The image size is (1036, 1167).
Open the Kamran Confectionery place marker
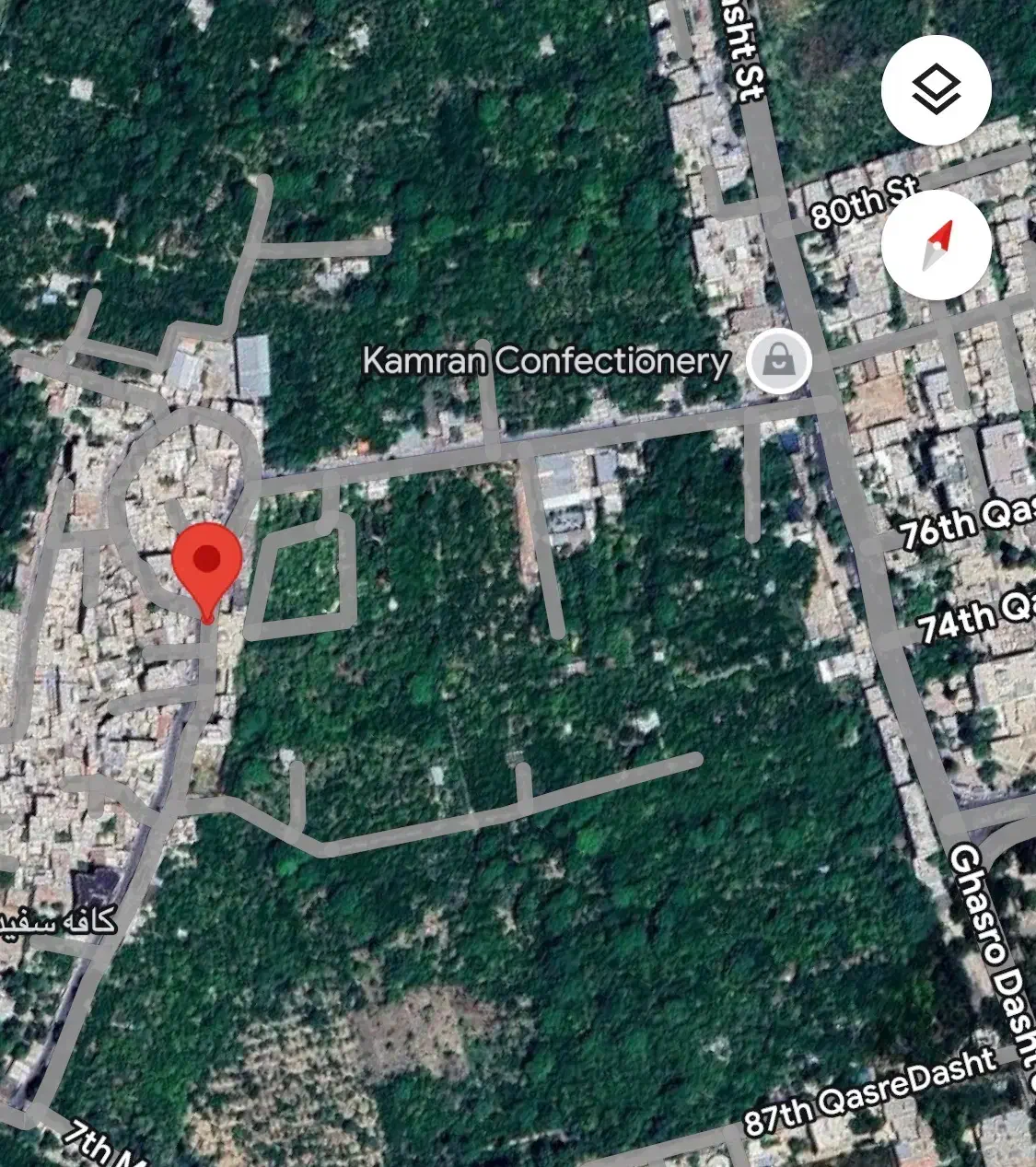pyautogui.click(x=779, y=361)
